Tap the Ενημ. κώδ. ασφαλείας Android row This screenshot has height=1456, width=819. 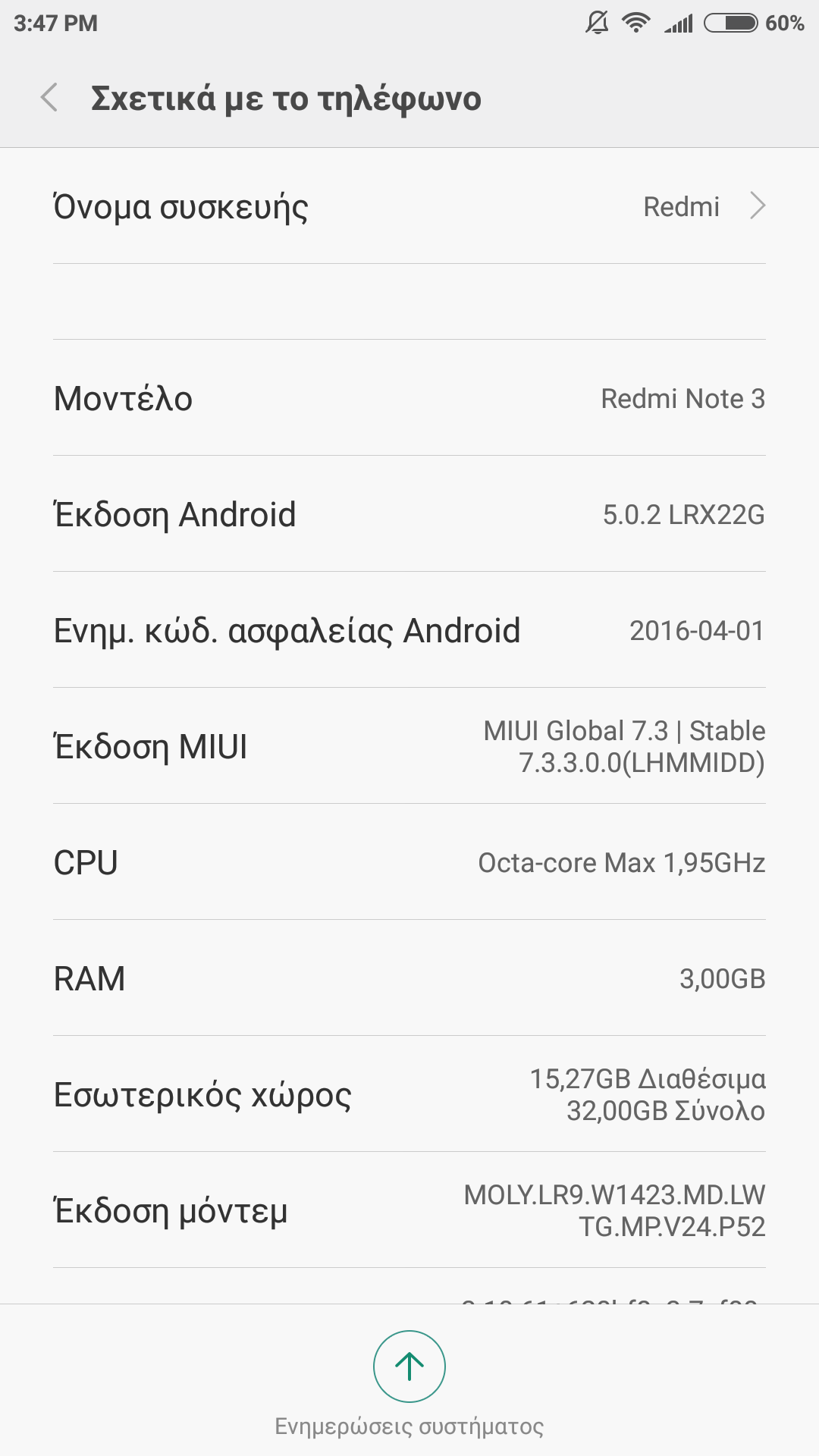[409, 630]
